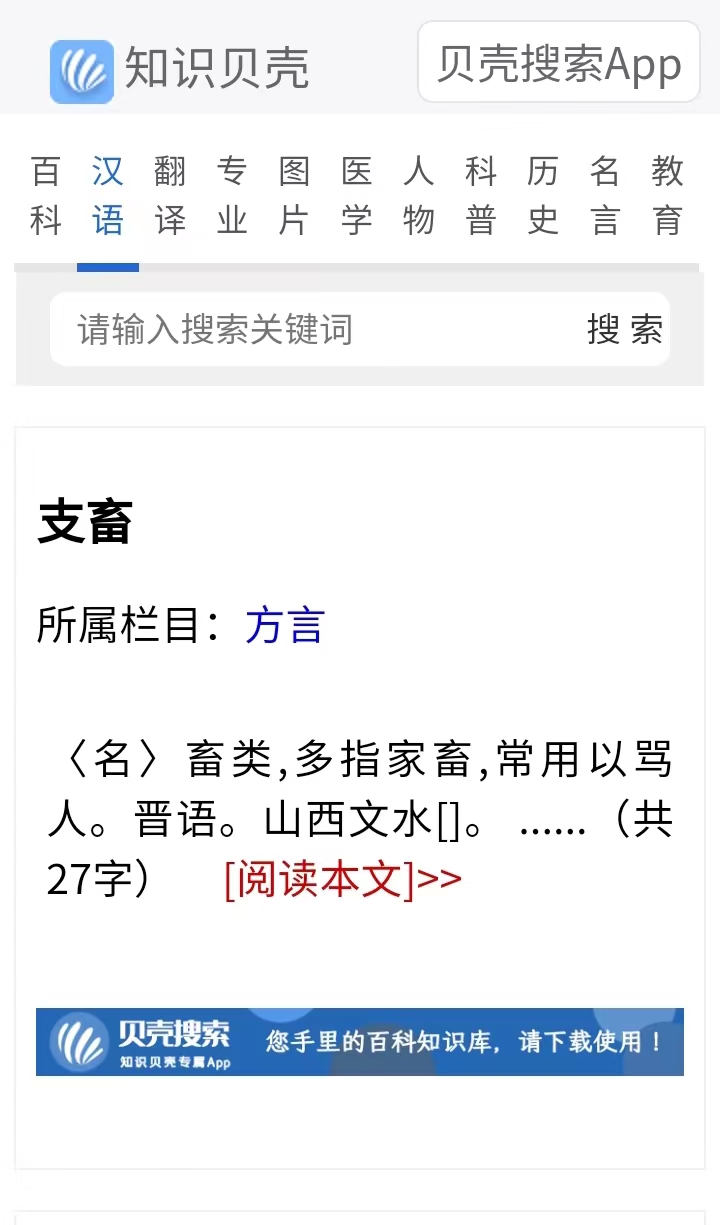Open the 阅读本文 link
The width and height of the screenshot is (720, 1225).
(x=343, y=879)
